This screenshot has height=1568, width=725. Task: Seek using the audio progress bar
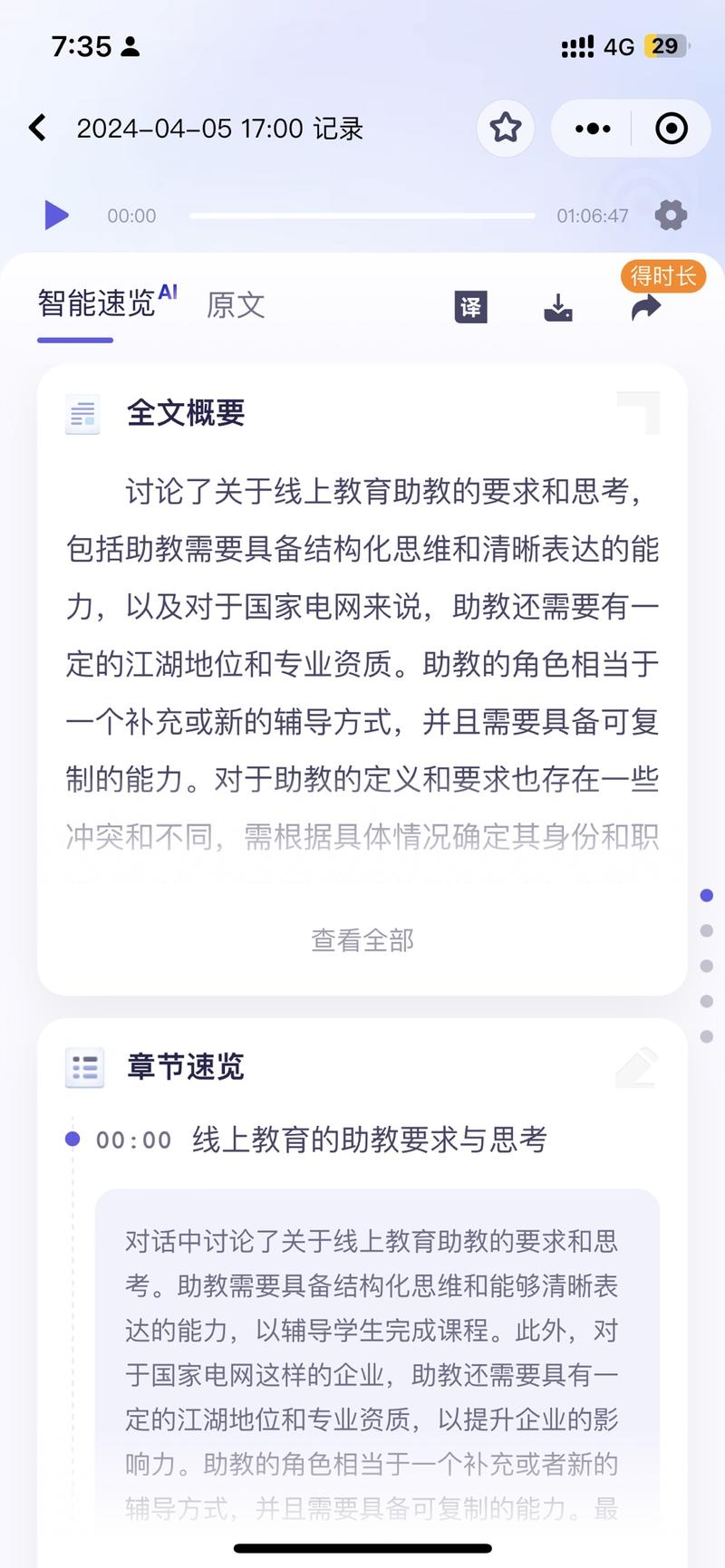pos(362,216)
